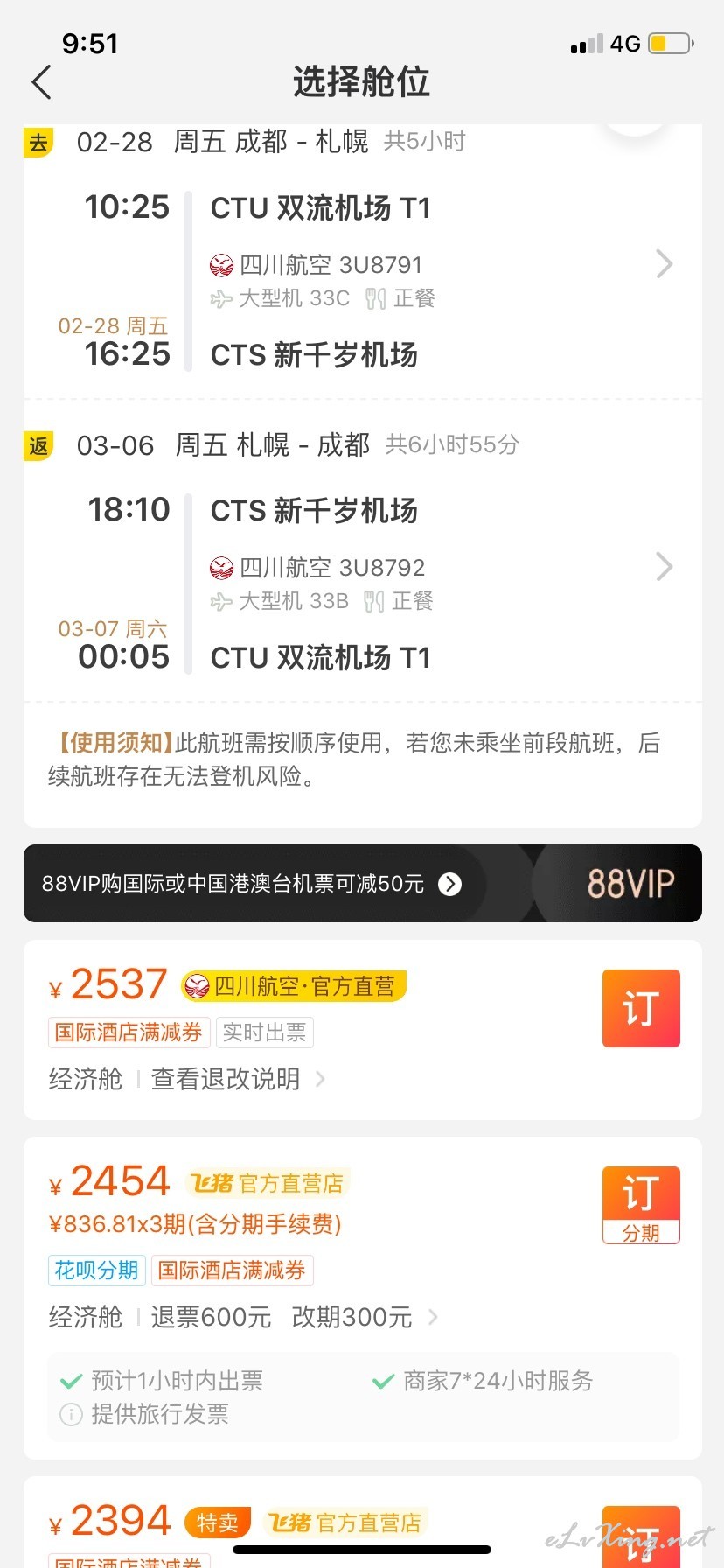The image size is (724, 1568).
Task: Open return flight 3U8792 details
Action: 664,567
